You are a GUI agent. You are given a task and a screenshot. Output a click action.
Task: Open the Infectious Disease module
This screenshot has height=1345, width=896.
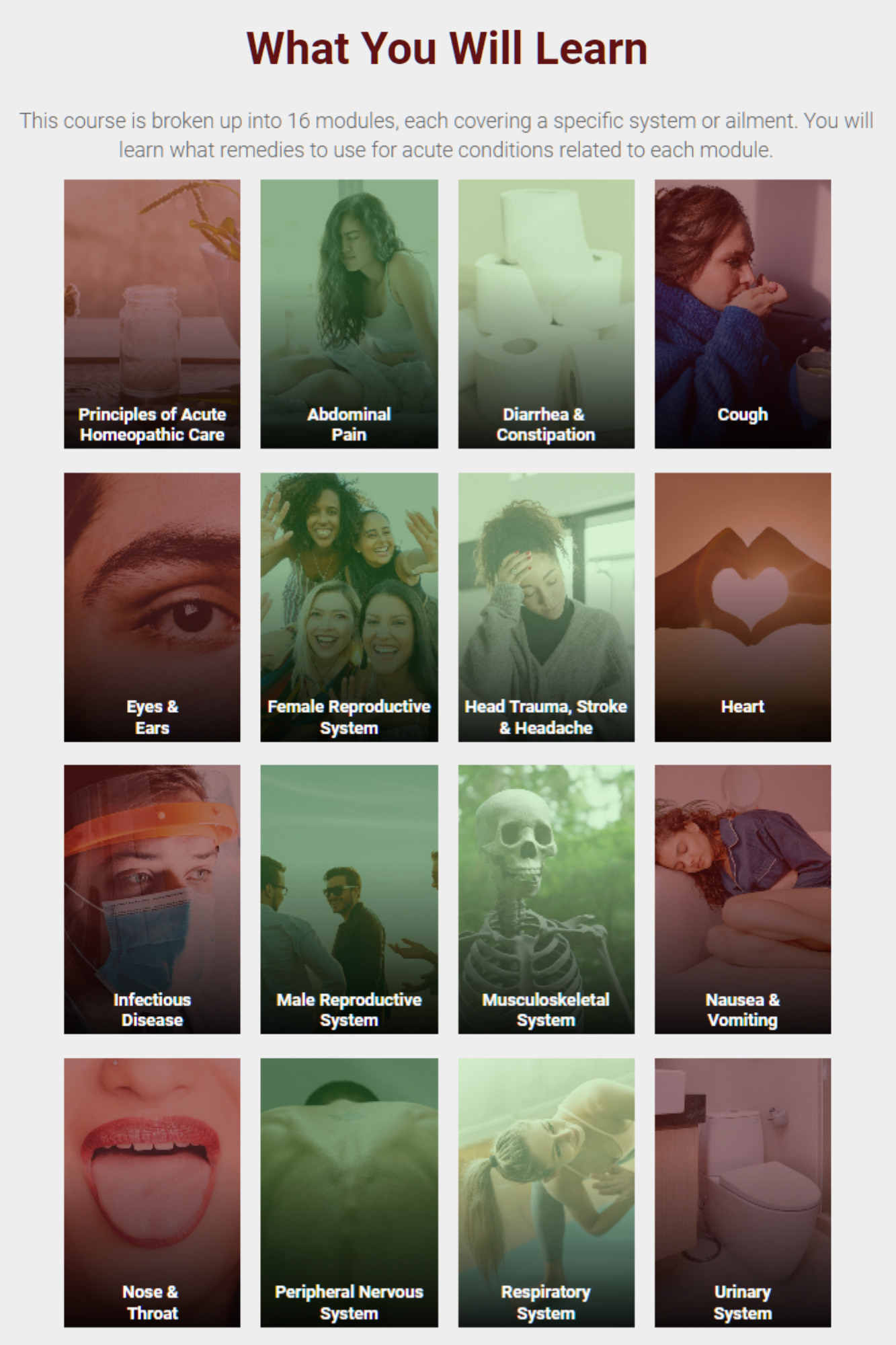point(152,899)
